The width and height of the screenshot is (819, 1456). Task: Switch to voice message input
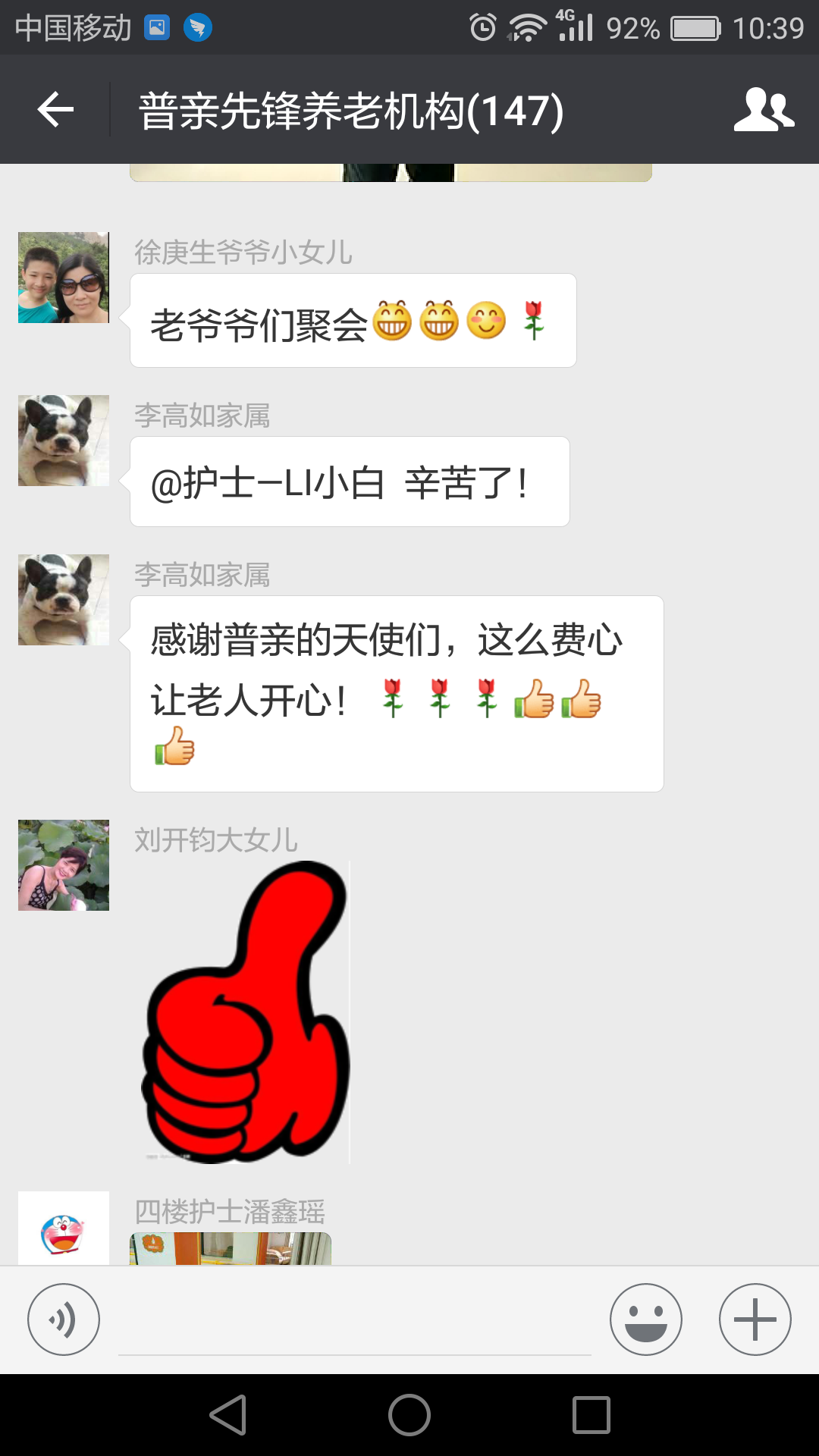click(x=64, y=1319)
